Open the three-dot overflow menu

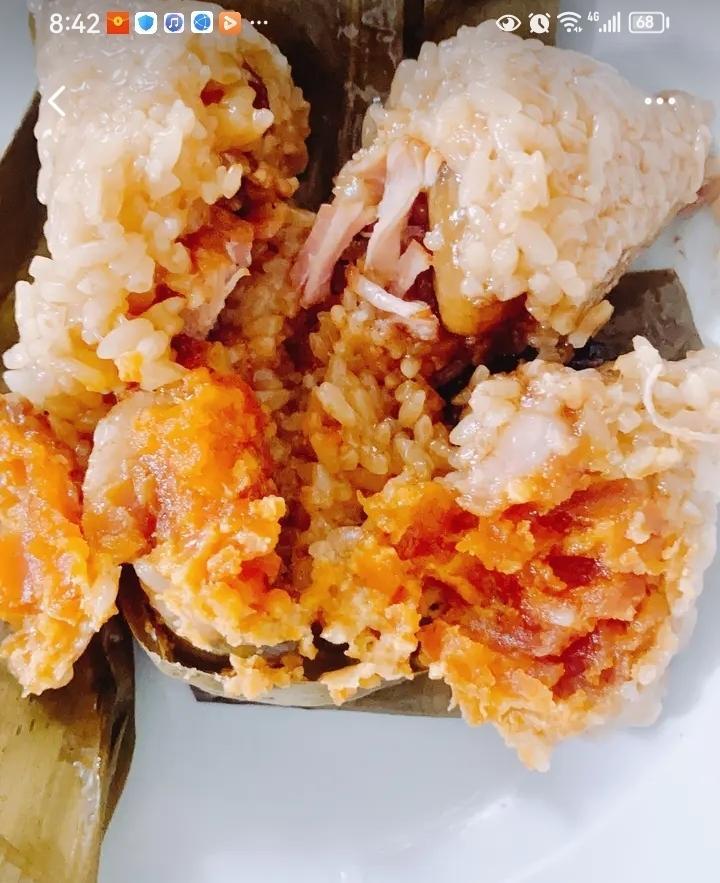click(660, 101)
